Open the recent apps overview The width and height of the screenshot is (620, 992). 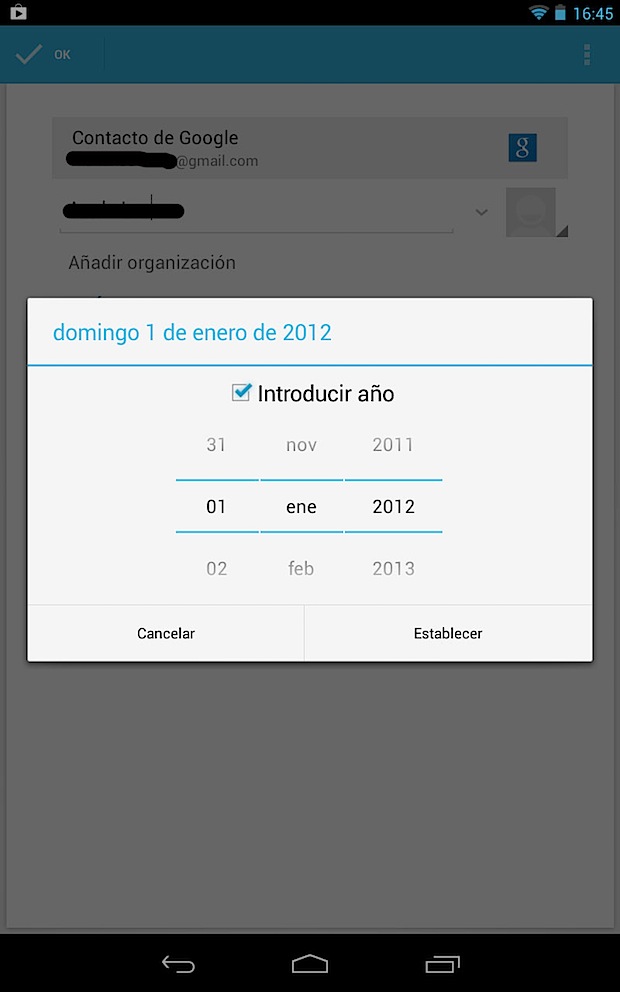[x=442, y=964]
